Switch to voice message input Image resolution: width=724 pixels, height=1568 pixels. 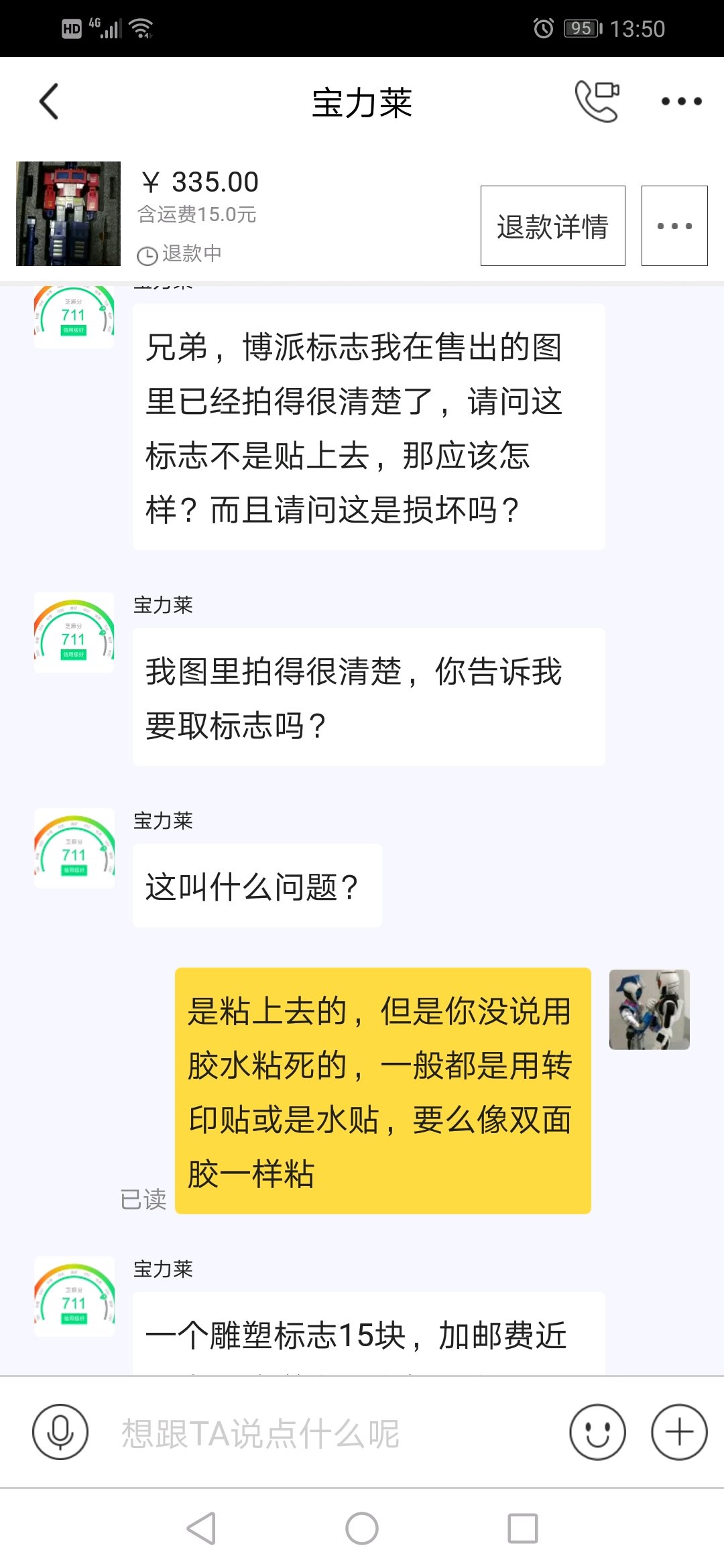click(x=60, y=1432)
